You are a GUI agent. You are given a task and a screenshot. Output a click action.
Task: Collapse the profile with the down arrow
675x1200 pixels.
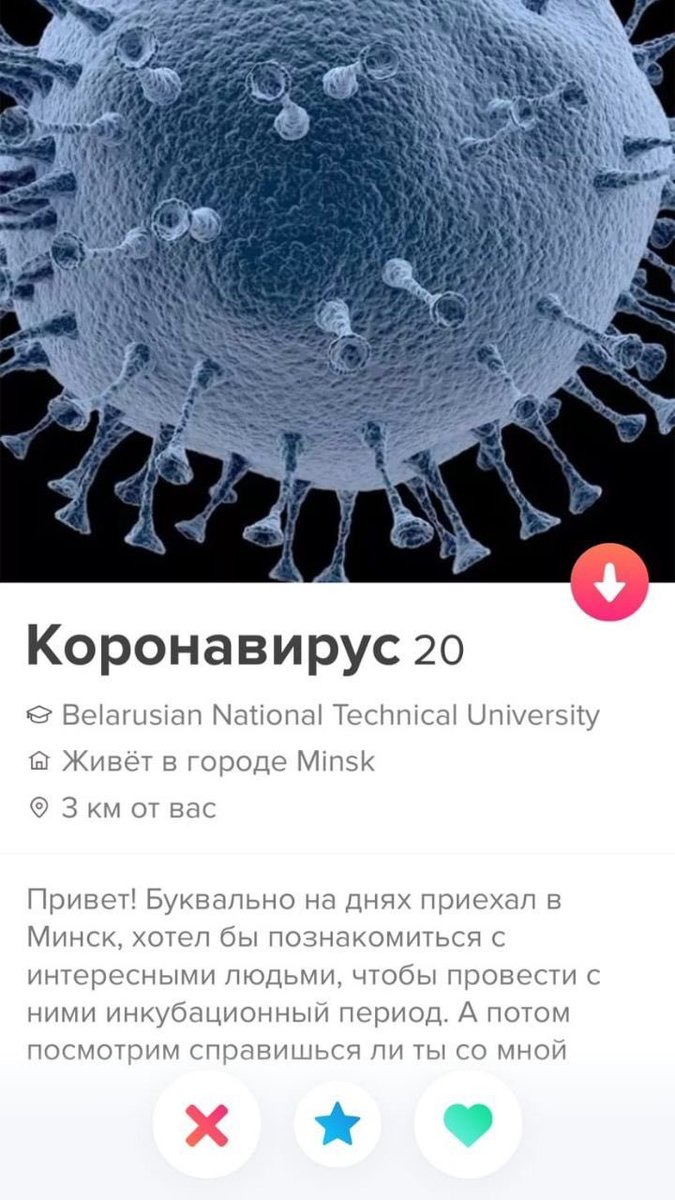pos(609,585)
